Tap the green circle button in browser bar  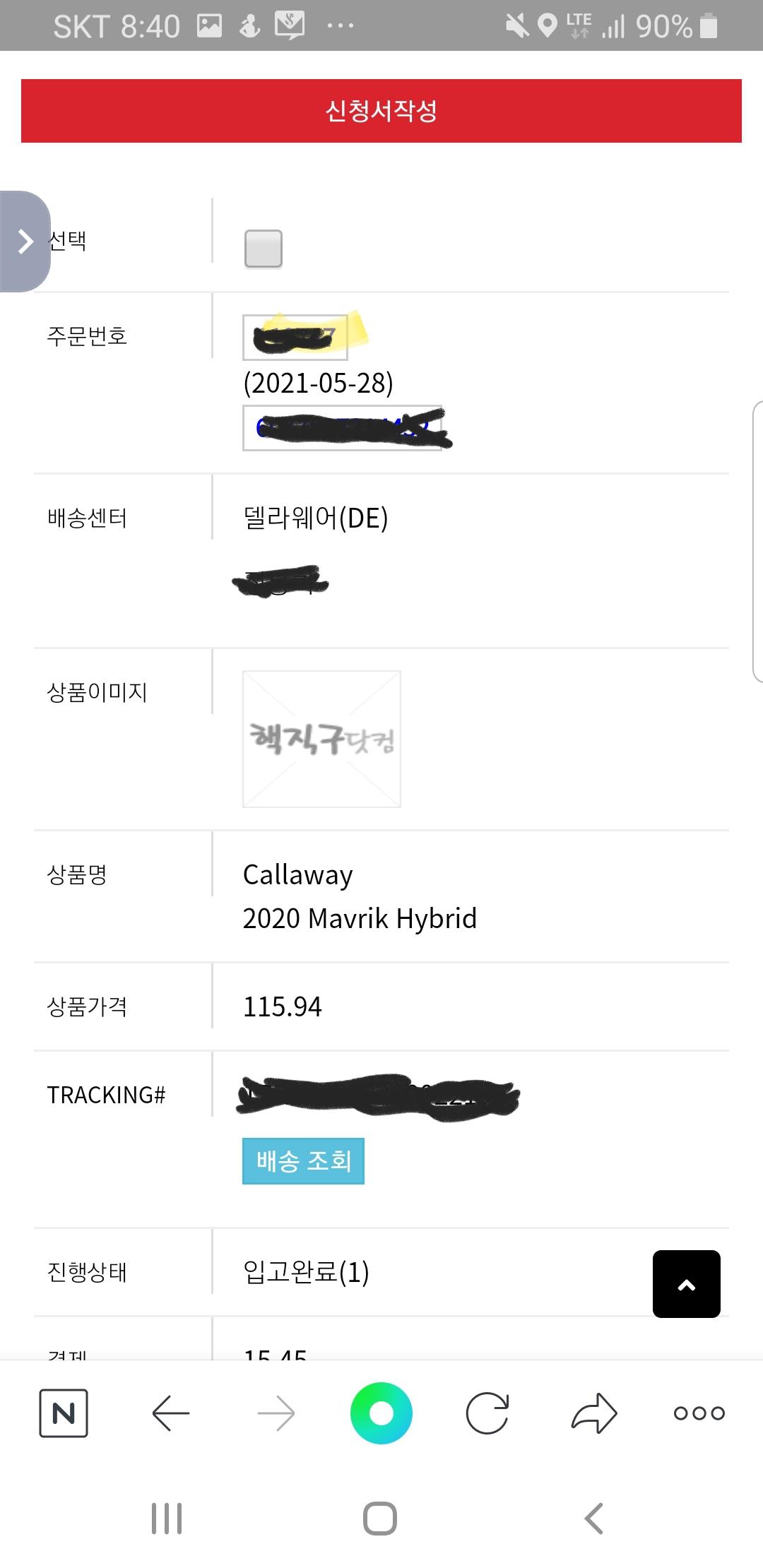click(x=381, y=1413)
